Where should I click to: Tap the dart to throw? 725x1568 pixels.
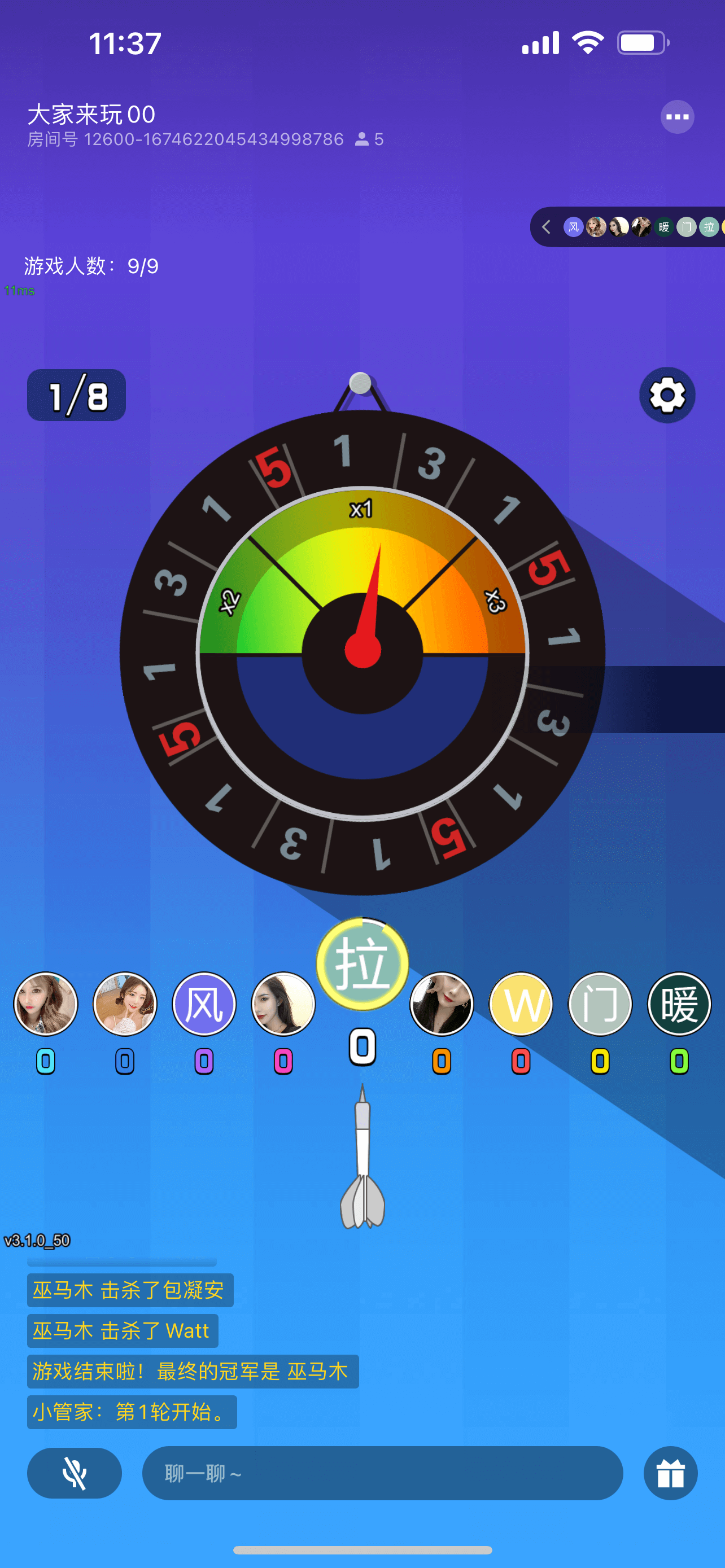click(x=362, y=1157)
